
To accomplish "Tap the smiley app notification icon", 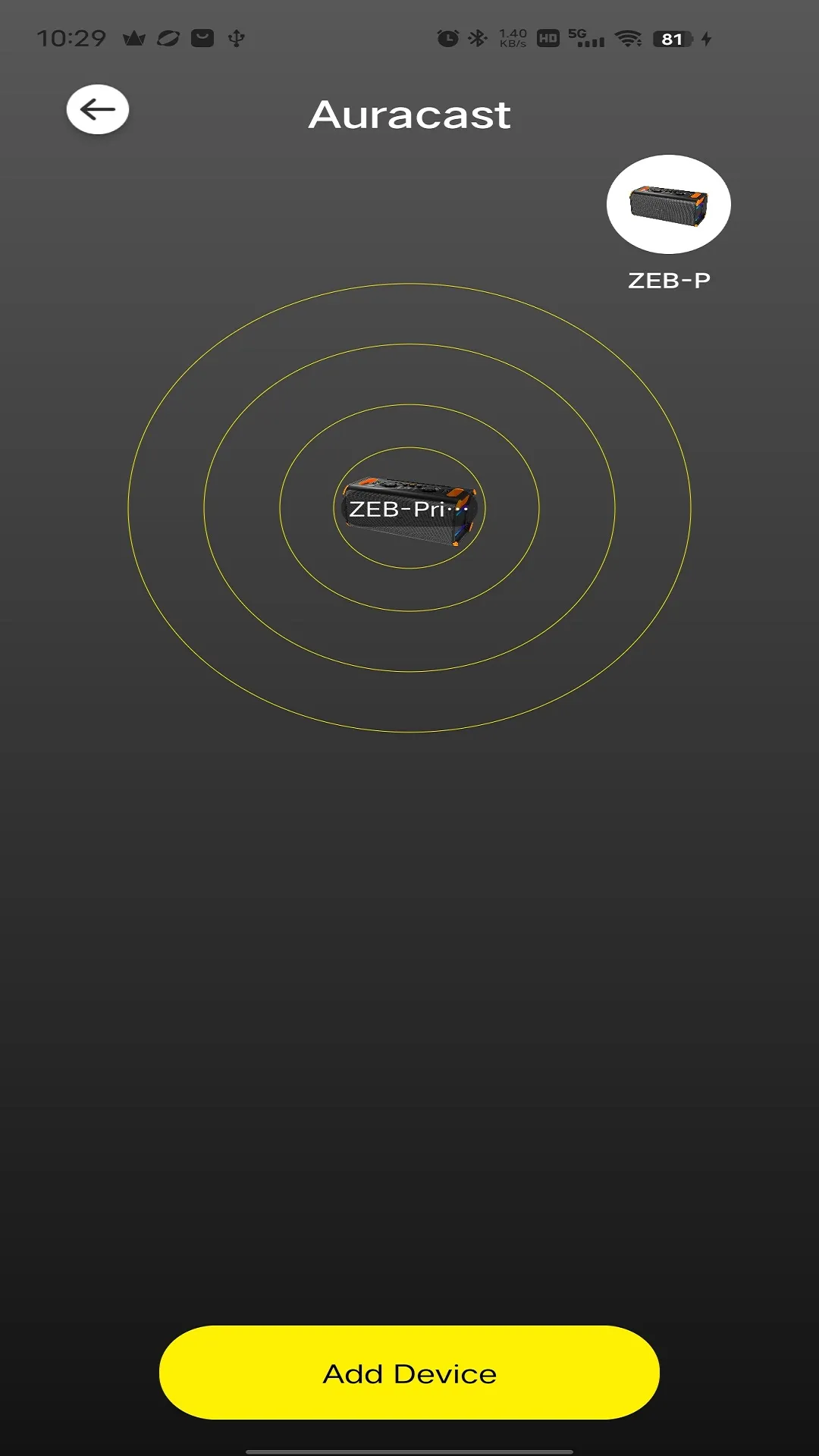I will pos(202,38).
